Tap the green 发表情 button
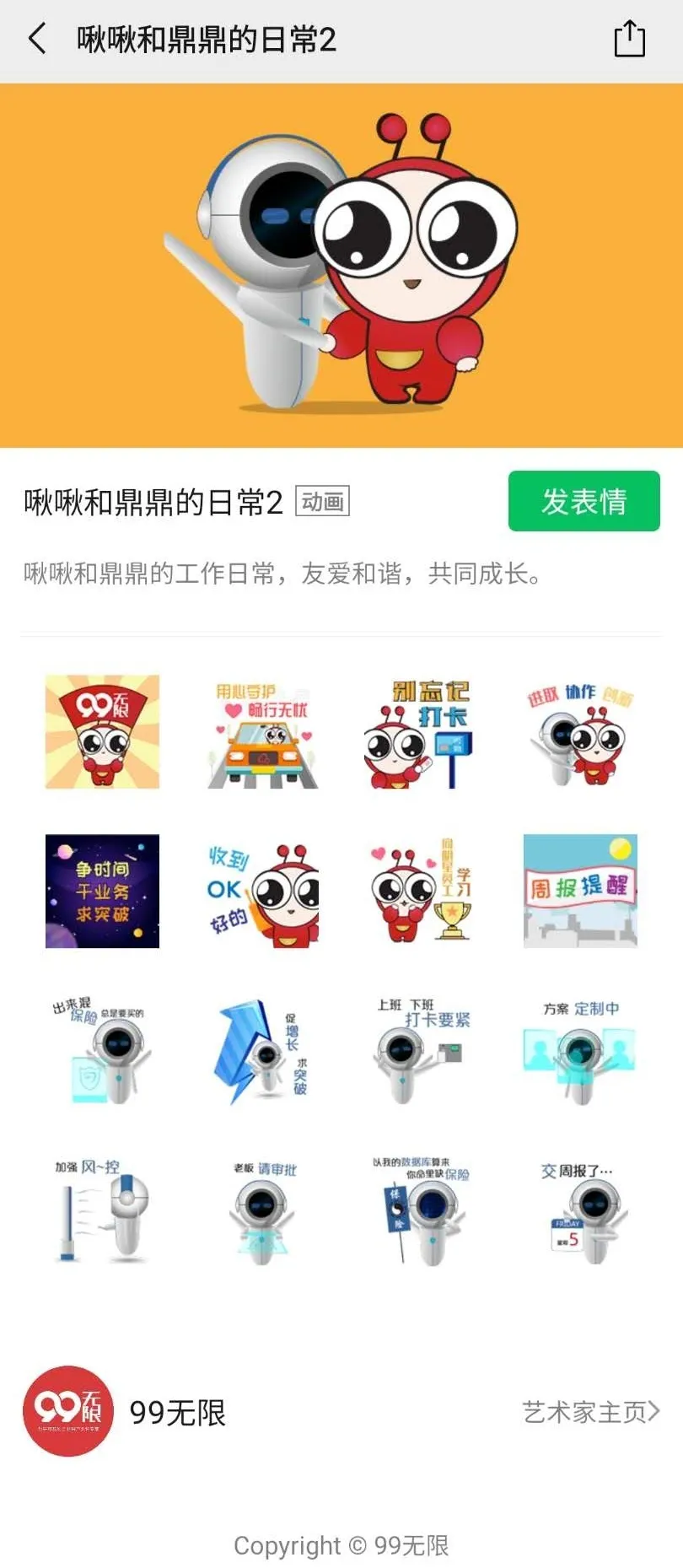The image size is (683, 1568). (x=584, y=501)
